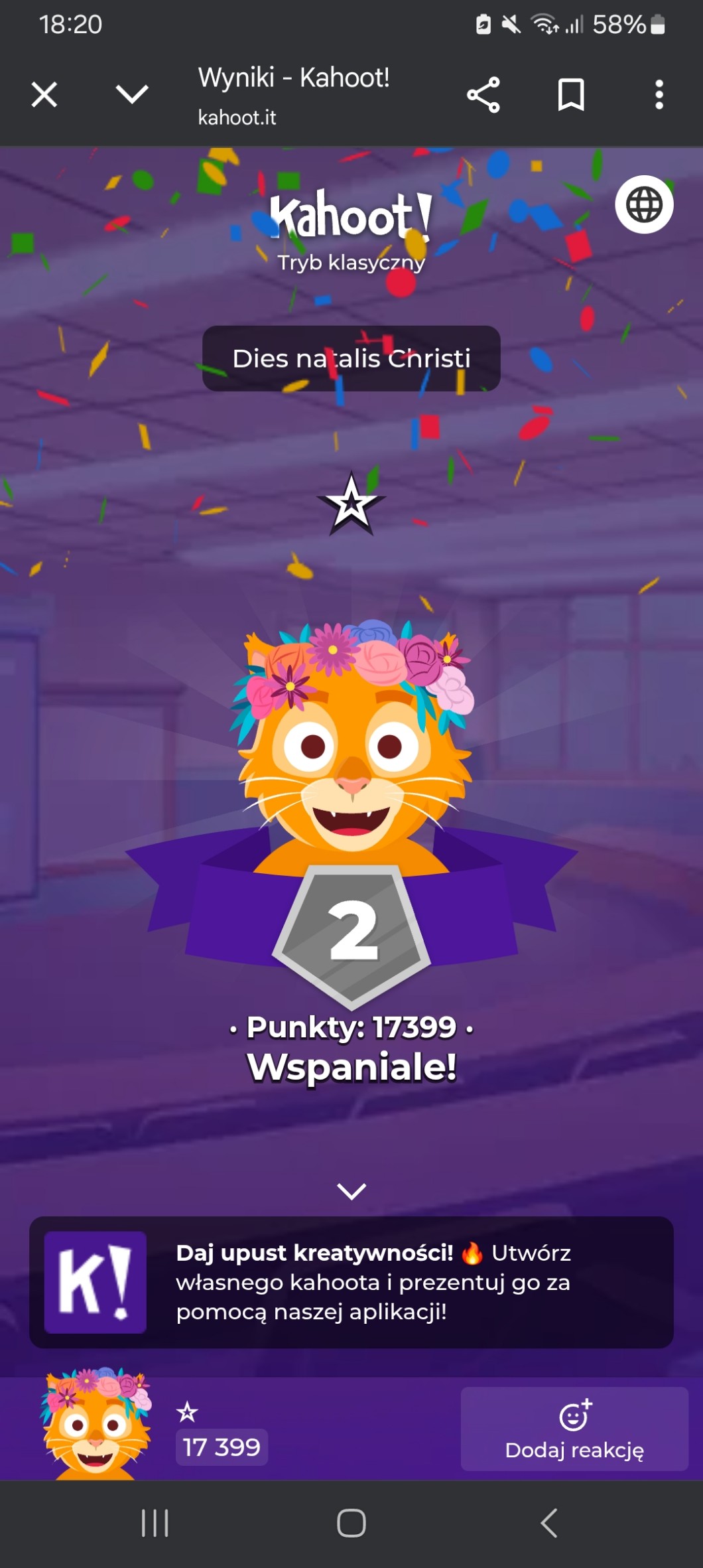
Task: Open the create-your-own-kahoot banner
Action: click(351, 1282)
